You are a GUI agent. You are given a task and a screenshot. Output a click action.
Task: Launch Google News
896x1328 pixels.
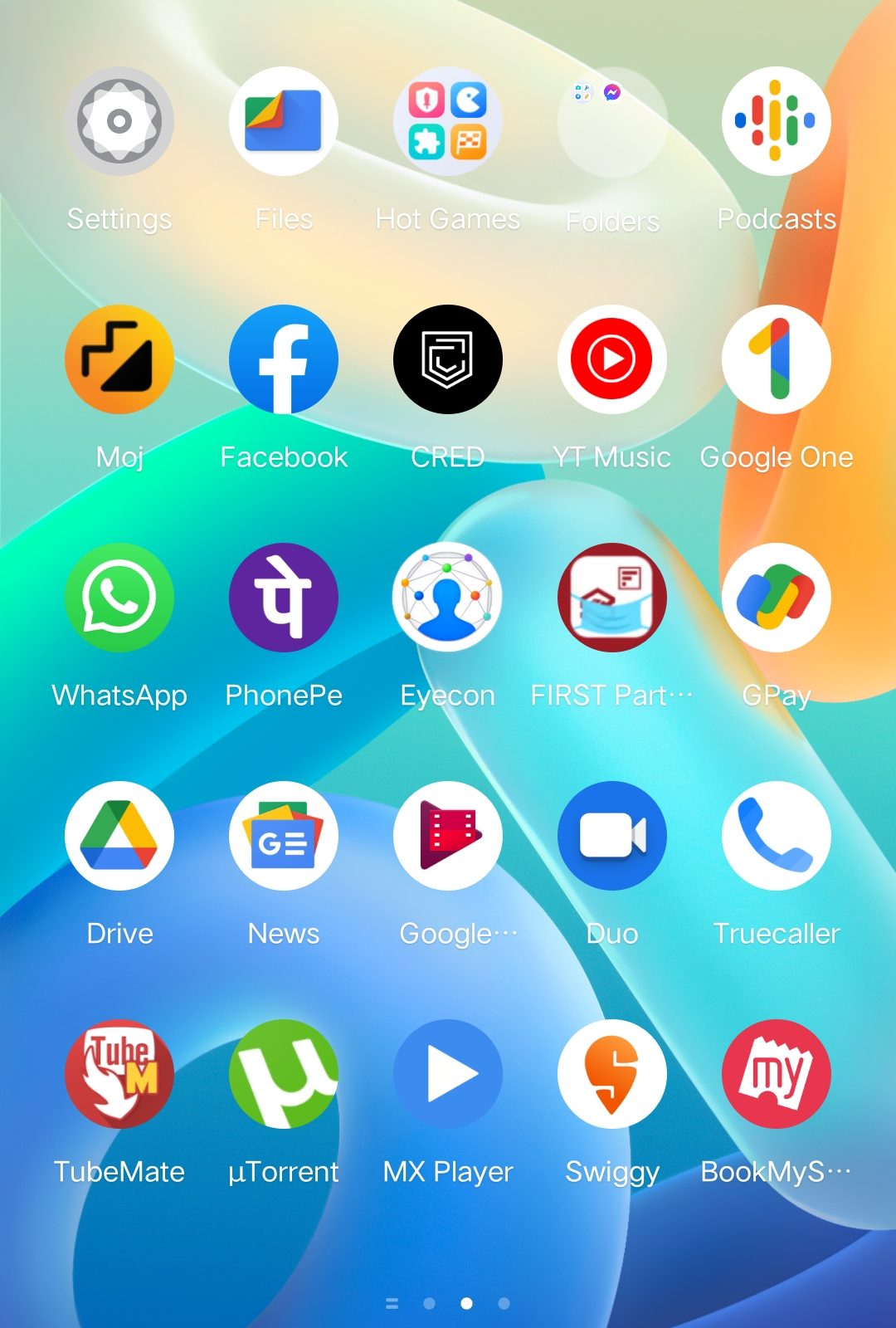284,836
